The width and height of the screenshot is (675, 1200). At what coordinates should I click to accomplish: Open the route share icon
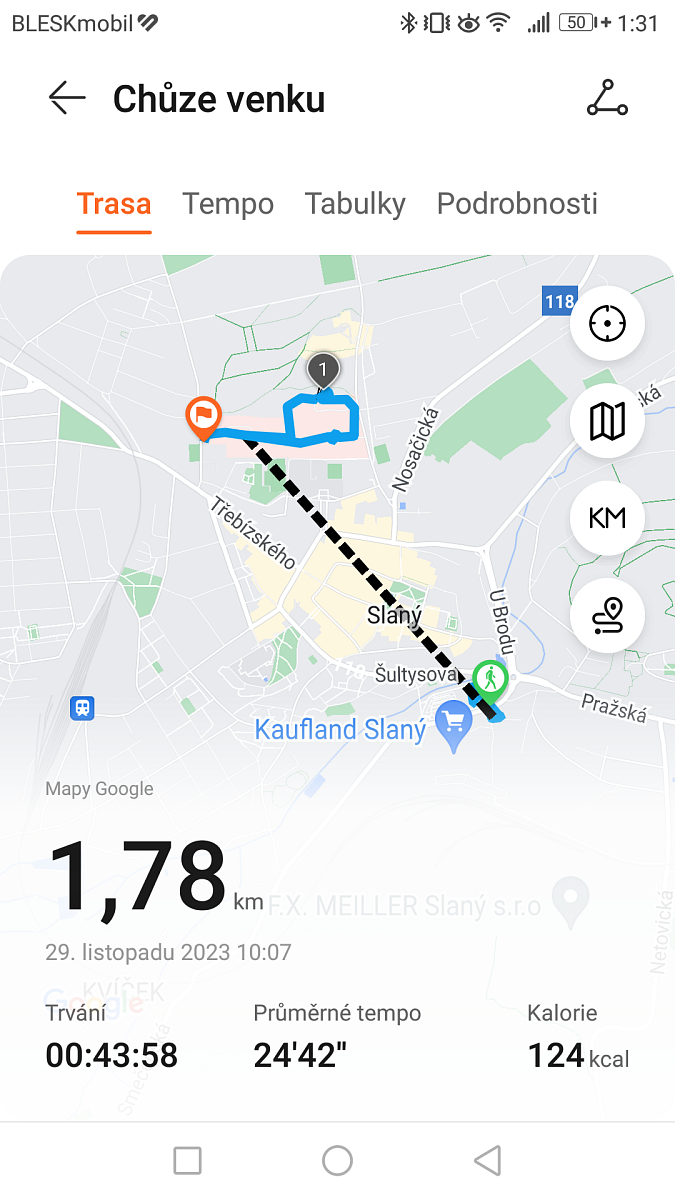click(607, 99)
